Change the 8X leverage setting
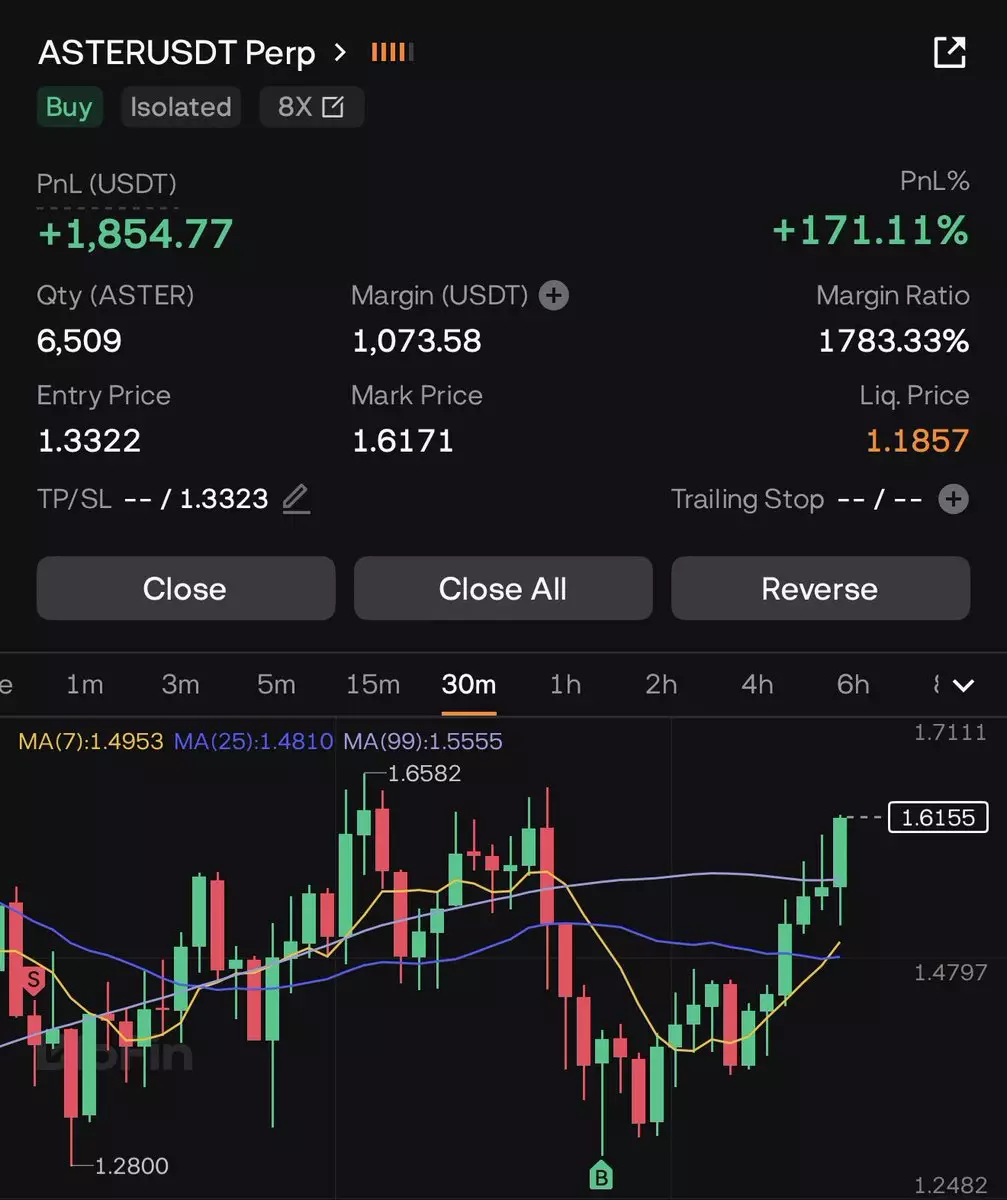 (311, 107)
